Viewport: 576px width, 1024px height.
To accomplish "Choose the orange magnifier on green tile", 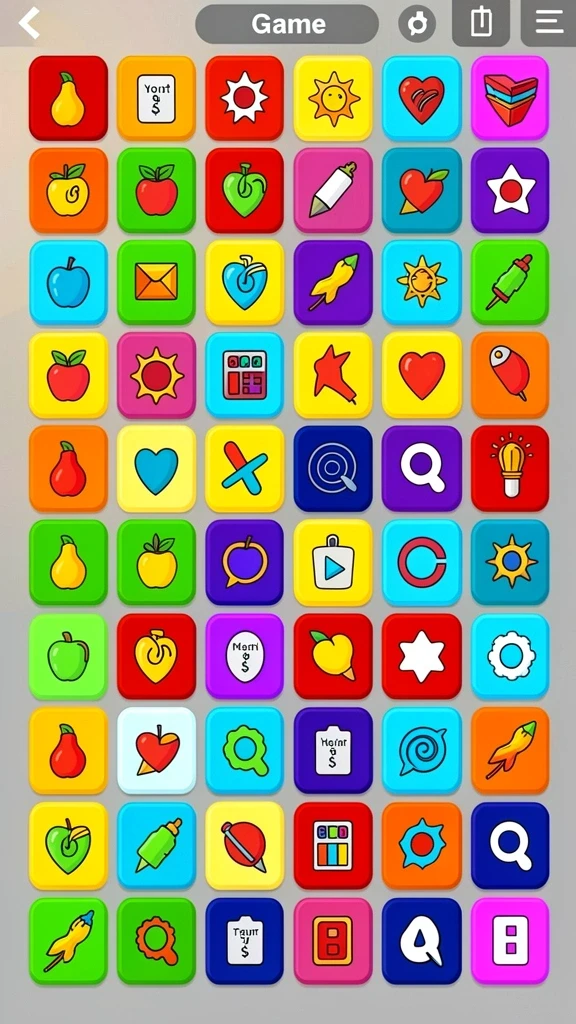I will [x=156, y=941].
